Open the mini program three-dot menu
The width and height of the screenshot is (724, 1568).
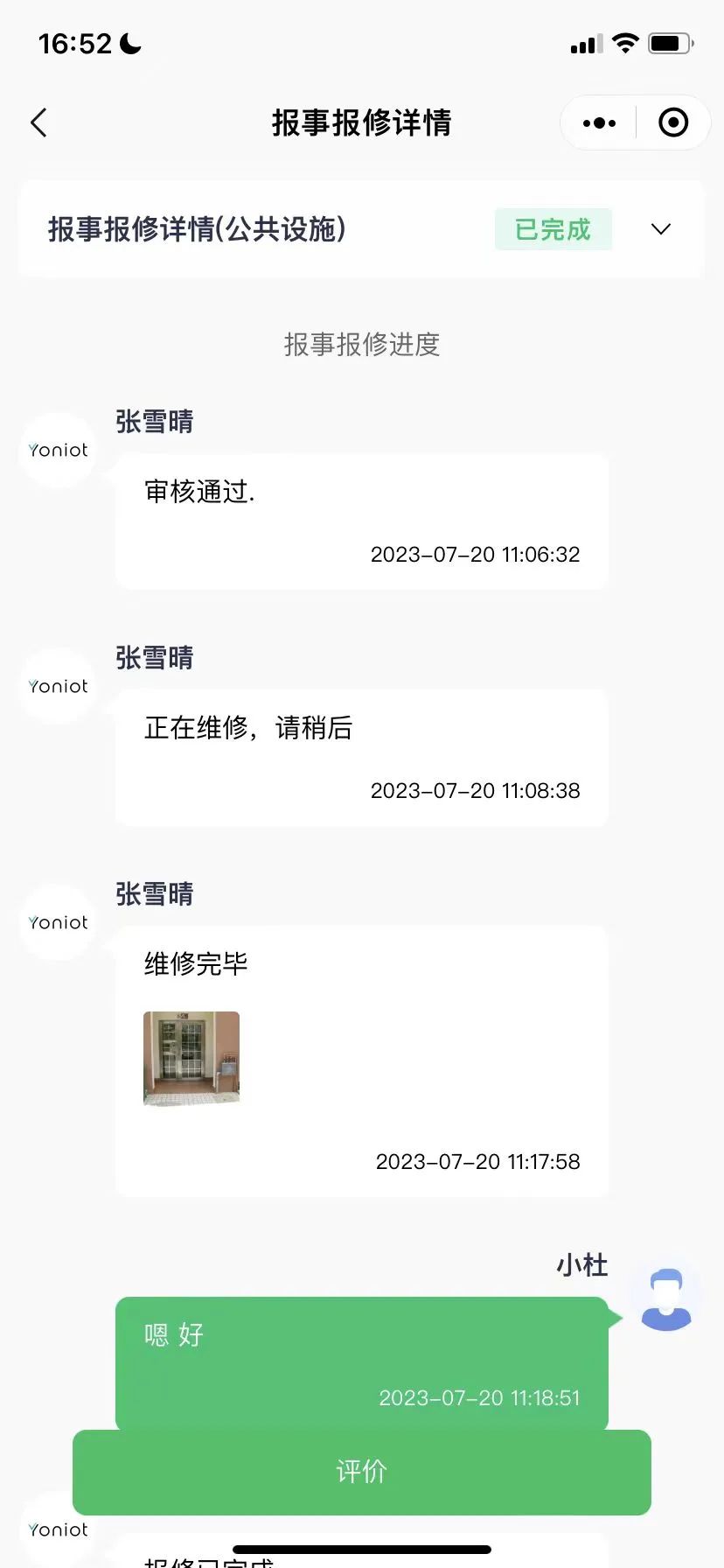pos(599,123)
